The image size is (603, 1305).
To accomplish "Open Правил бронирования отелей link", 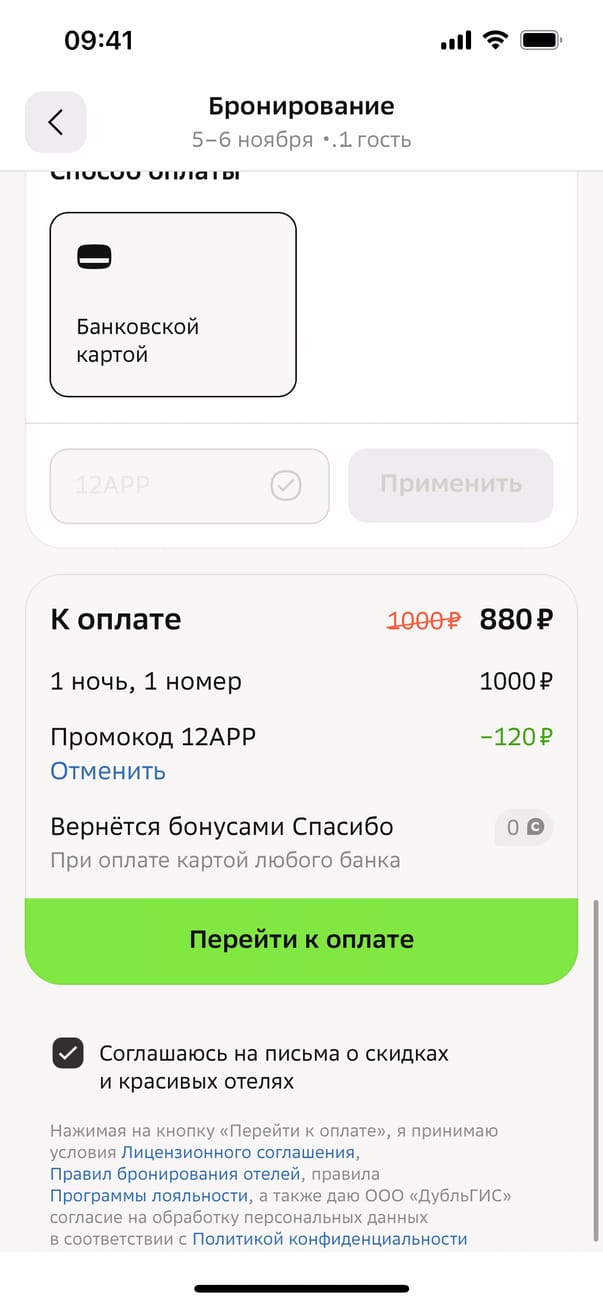I will tap(175, 1174).
